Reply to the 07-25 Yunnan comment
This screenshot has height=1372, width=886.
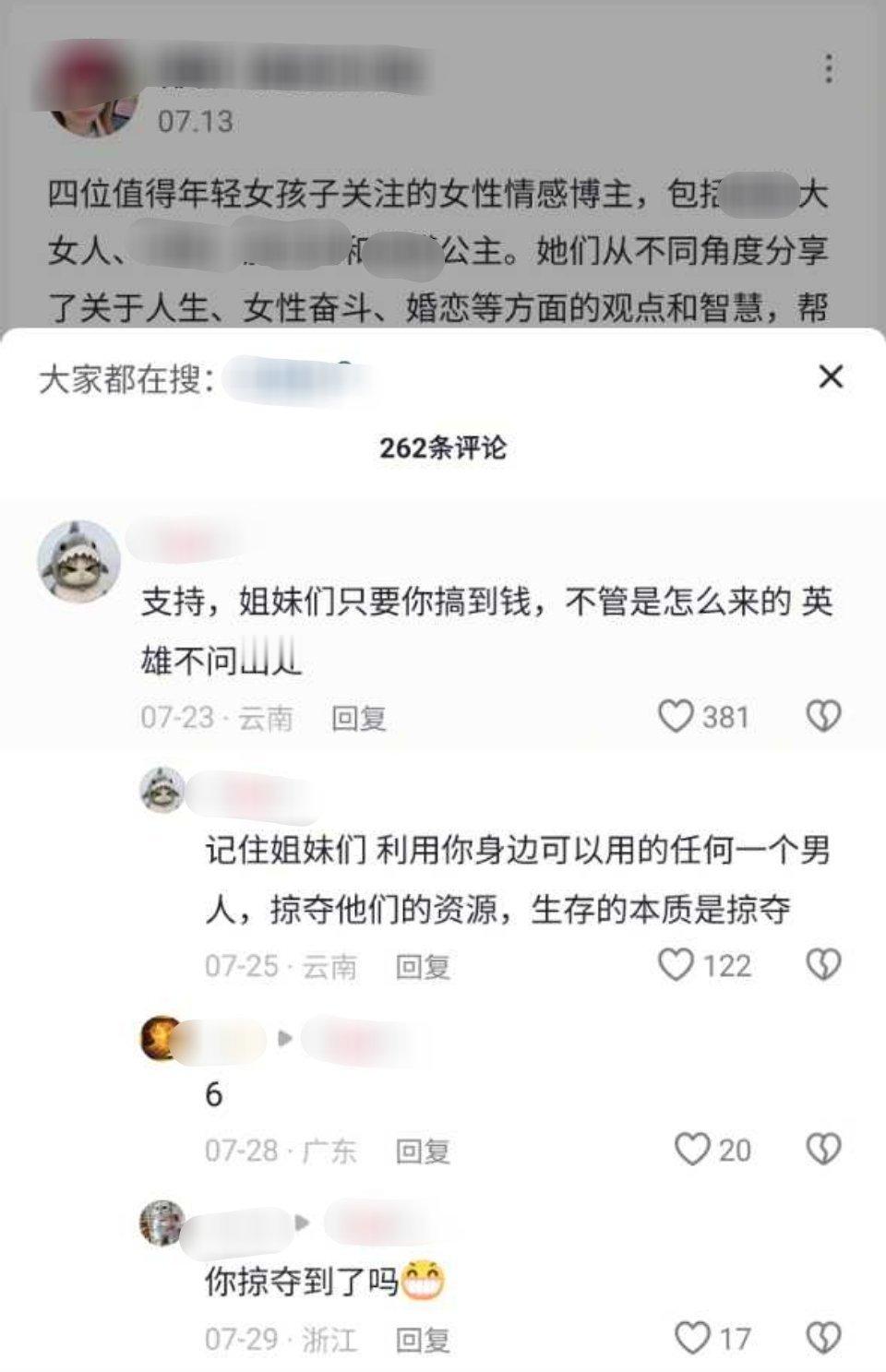pyautogui.click(x=423, y=967)
